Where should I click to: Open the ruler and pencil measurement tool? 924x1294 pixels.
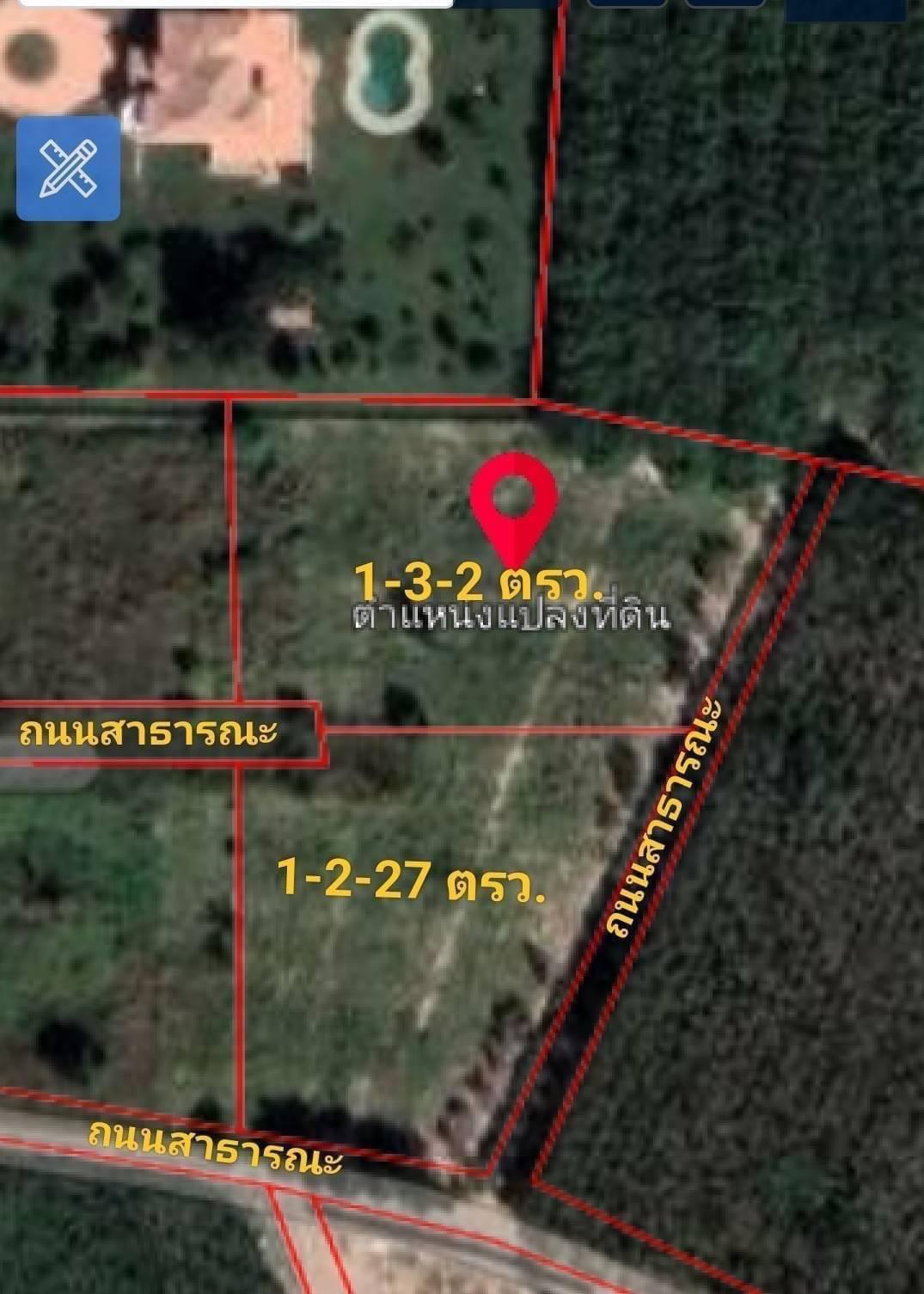pyautogui.click(x=69, y=169)
